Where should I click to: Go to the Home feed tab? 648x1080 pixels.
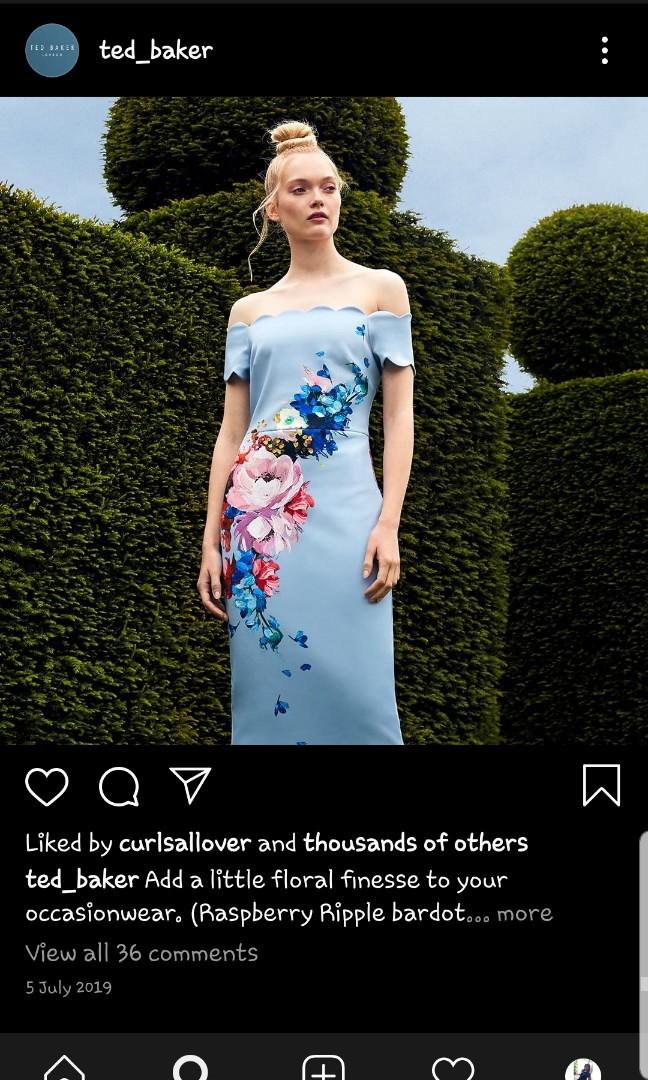coord(64,1067)
